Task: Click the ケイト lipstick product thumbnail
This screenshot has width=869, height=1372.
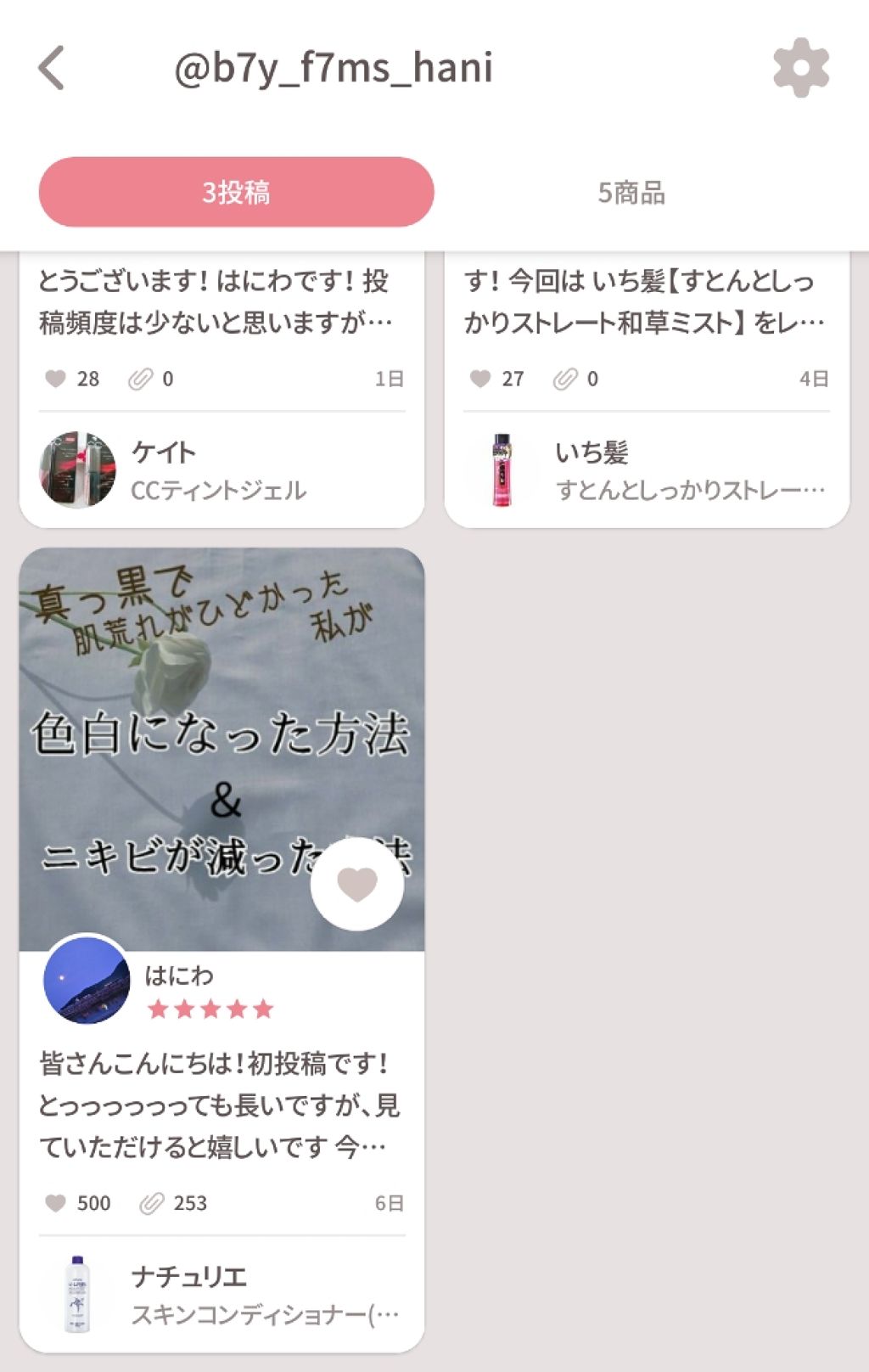Action: point(78,466)
